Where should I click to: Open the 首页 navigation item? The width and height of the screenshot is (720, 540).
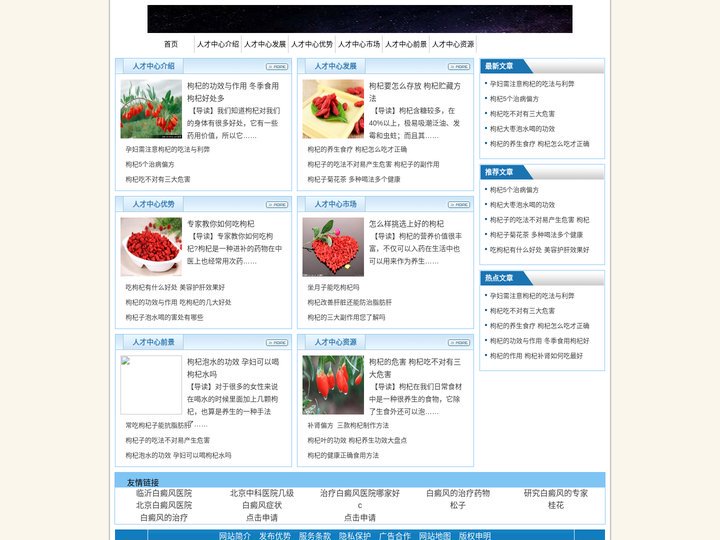click(x=171, y=44)
